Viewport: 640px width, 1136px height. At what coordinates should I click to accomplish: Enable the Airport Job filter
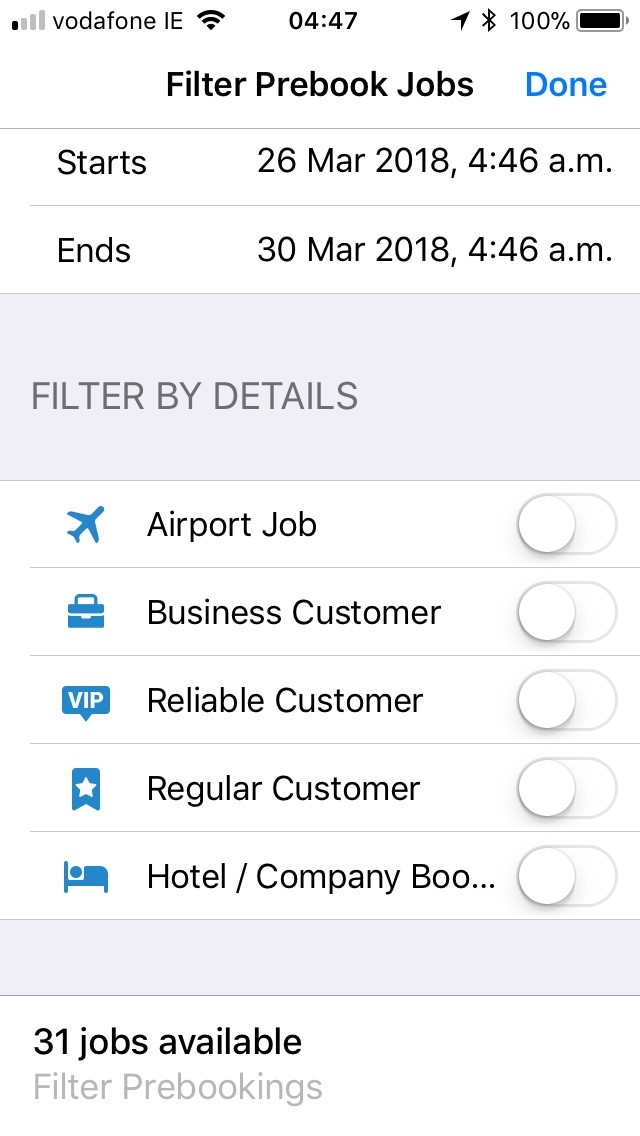tap(566, 524)
